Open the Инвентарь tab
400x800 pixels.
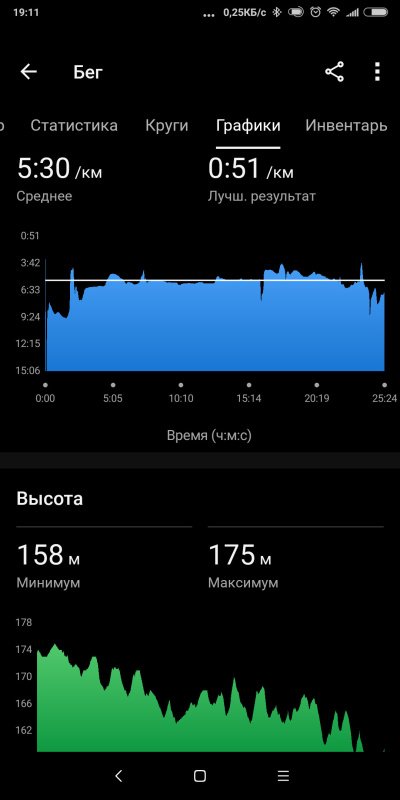coord(346,126)
